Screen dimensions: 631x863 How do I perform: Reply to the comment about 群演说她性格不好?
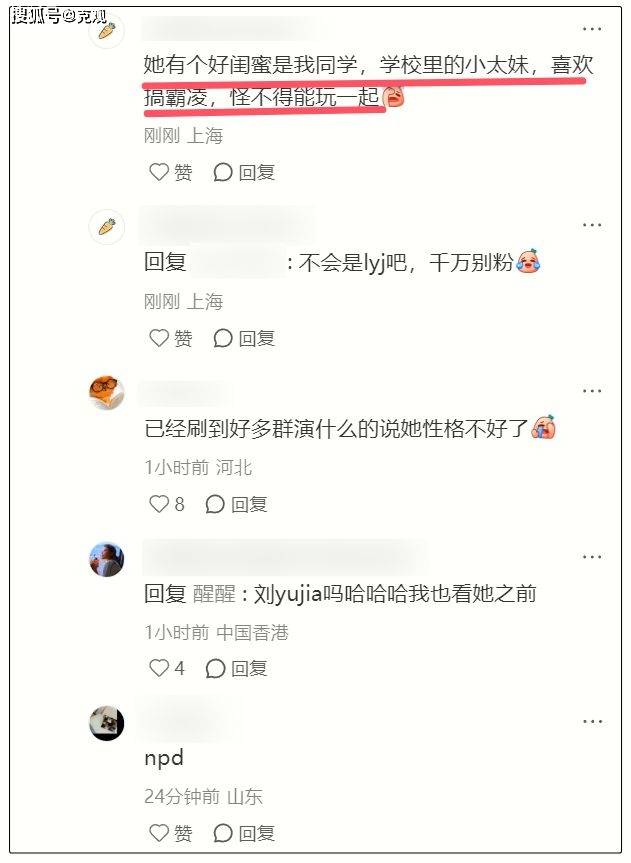point(237,504)
